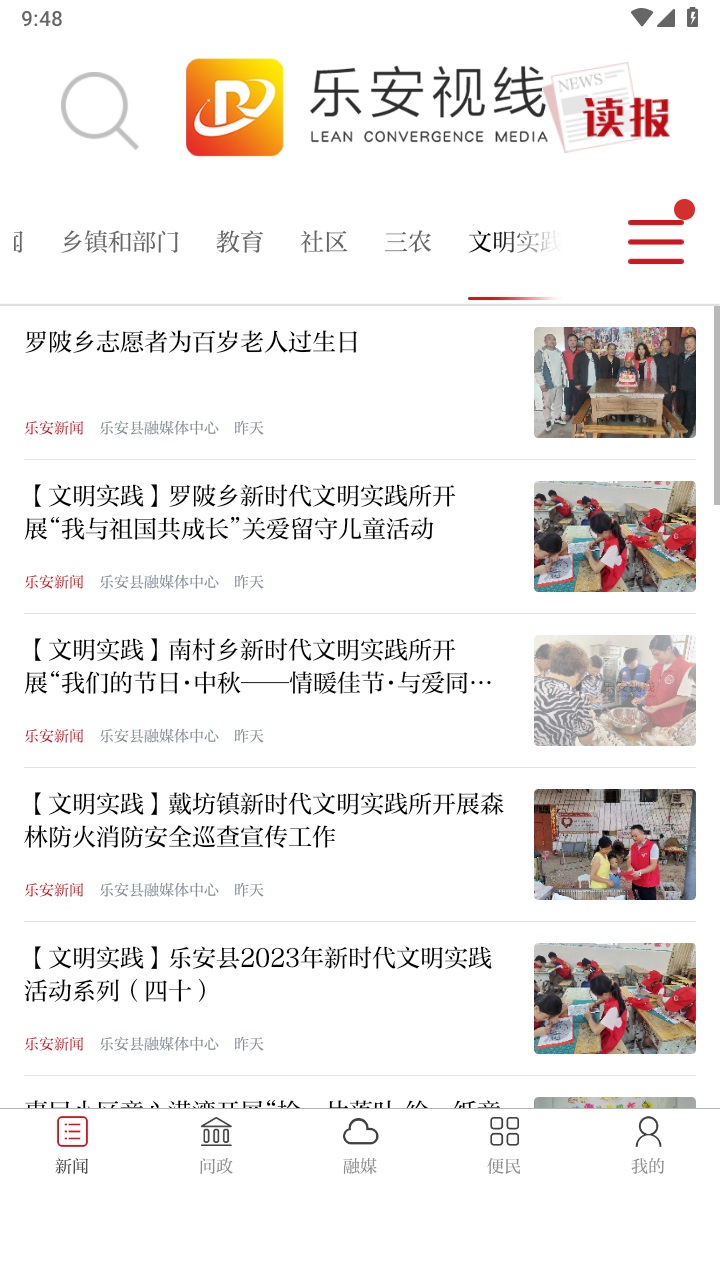Screen dimensions: 720x1280
Task: Go to the 便民 bottom tab
Action: coord(504,1145)
